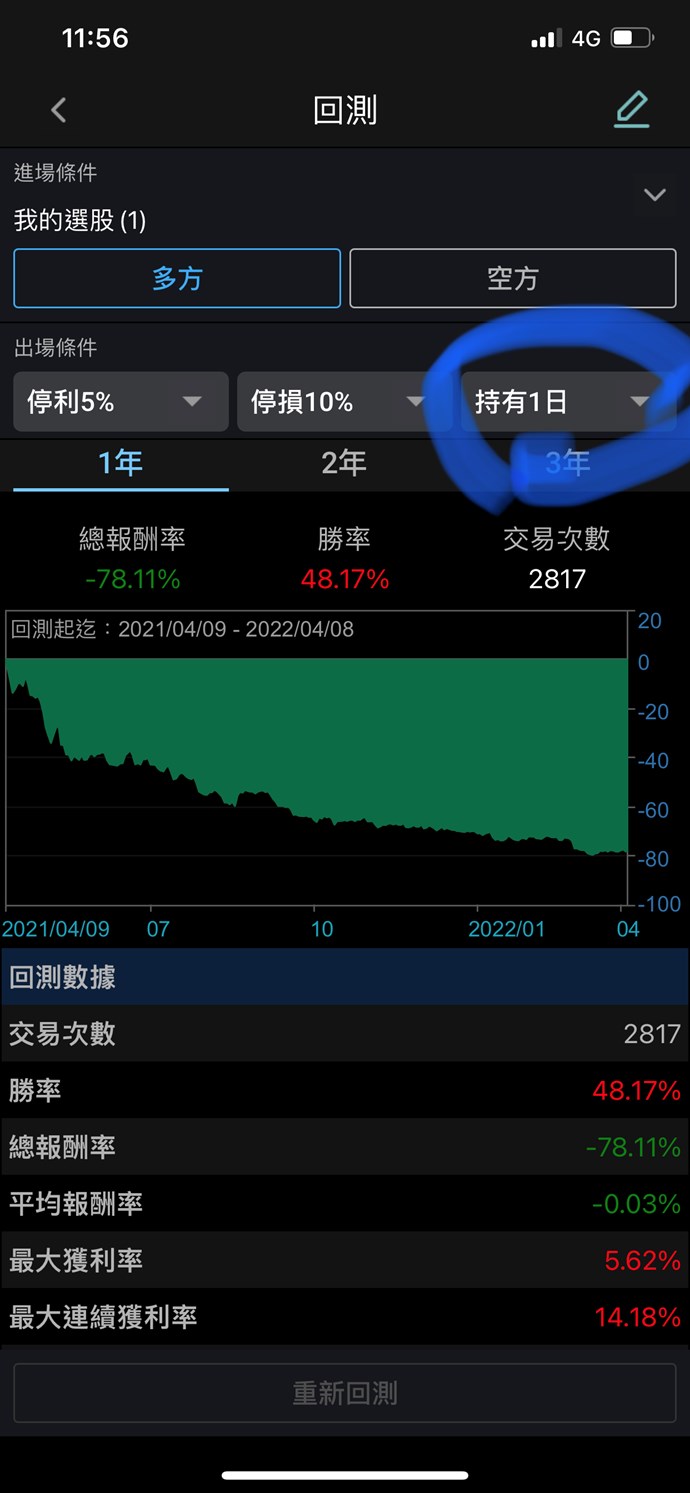Expand the 進場條件 section chevron
The width and height of the screenshot is (690, 1493).
coord(655,195)
